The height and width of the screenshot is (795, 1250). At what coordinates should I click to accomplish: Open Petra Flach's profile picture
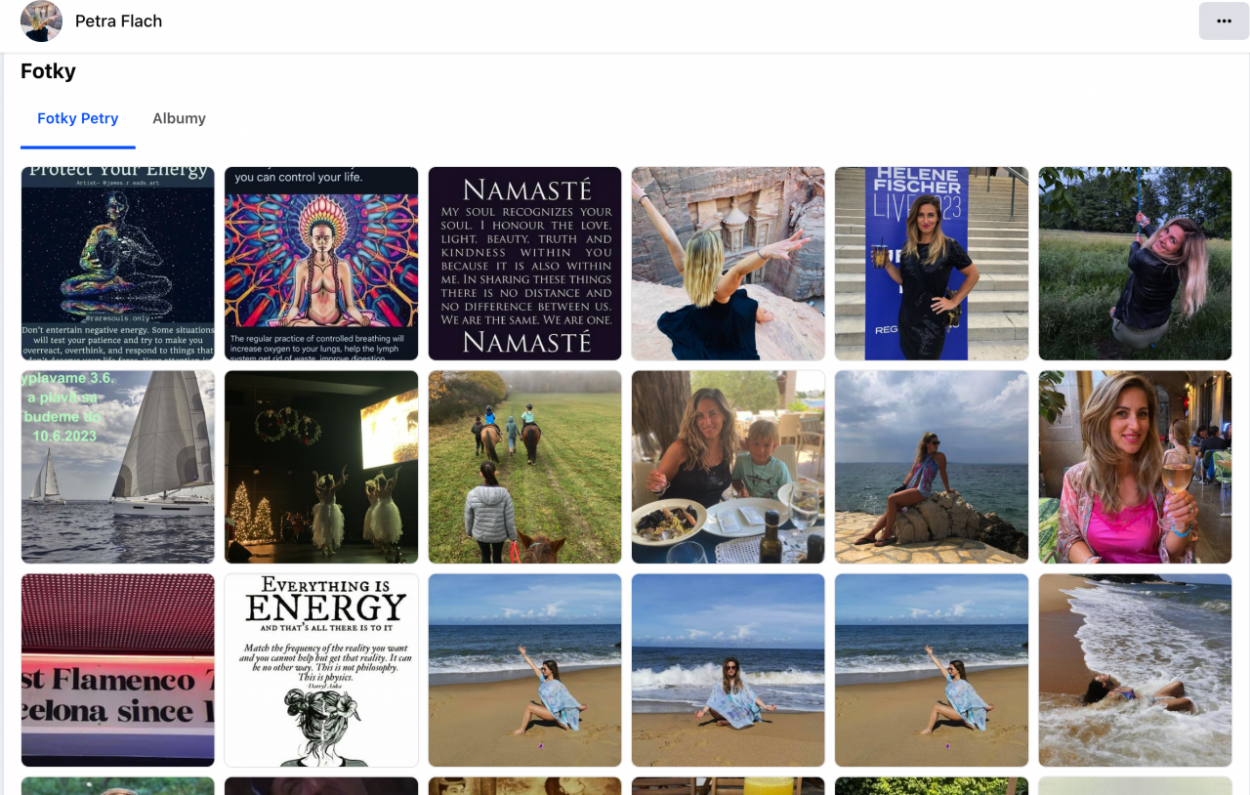point(41,21)
